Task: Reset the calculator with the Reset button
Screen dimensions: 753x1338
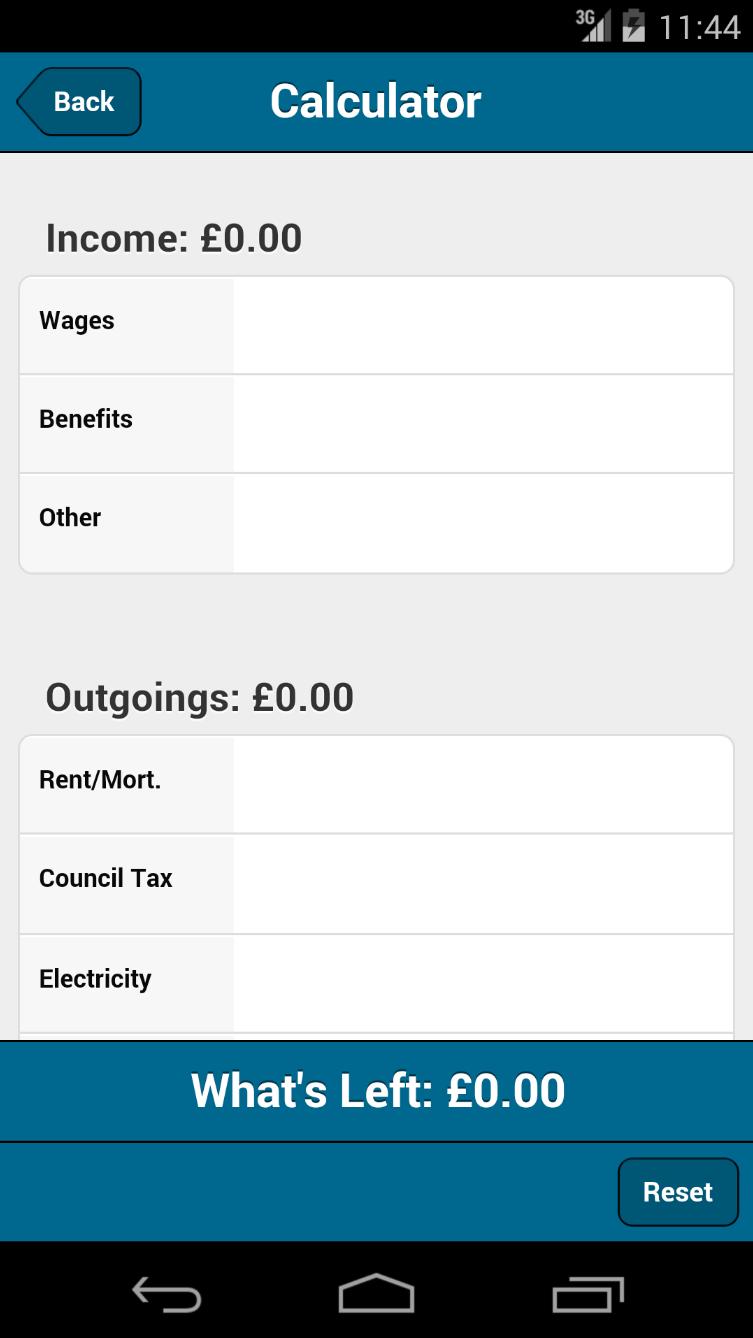Action: click(x=678, y=1191)
